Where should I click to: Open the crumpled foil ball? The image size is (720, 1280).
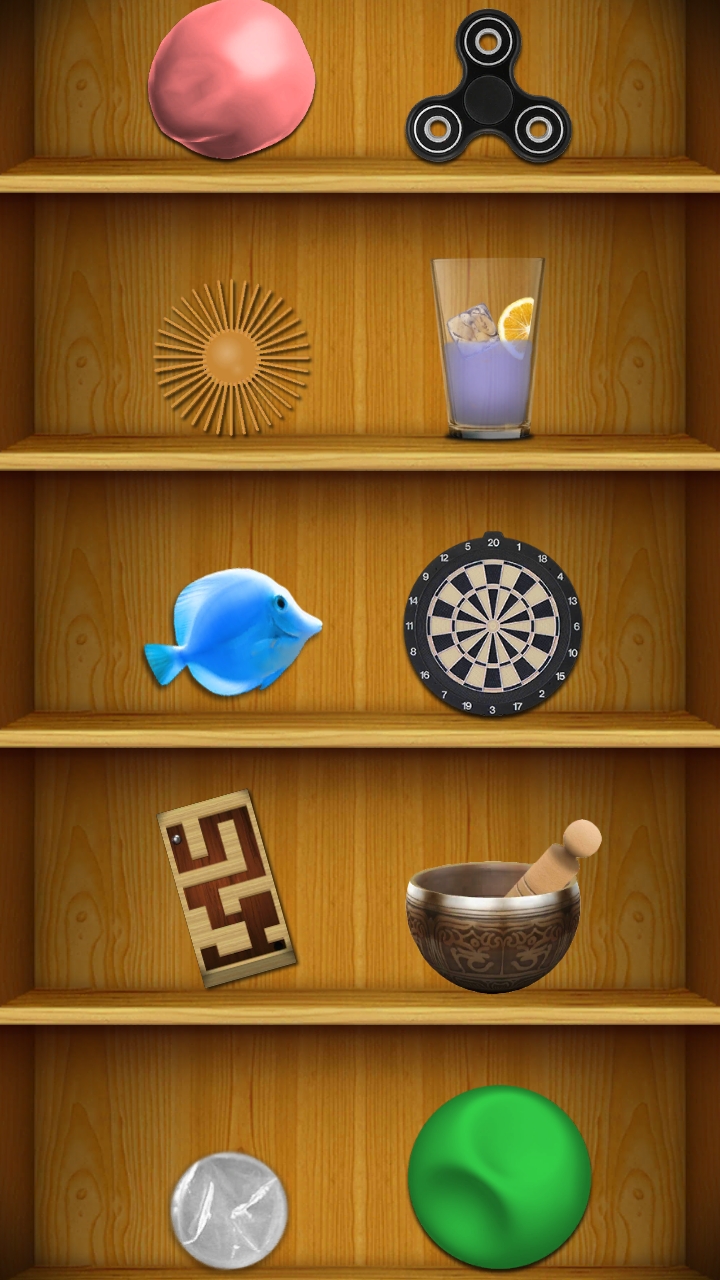click(x=229, y=1210)
